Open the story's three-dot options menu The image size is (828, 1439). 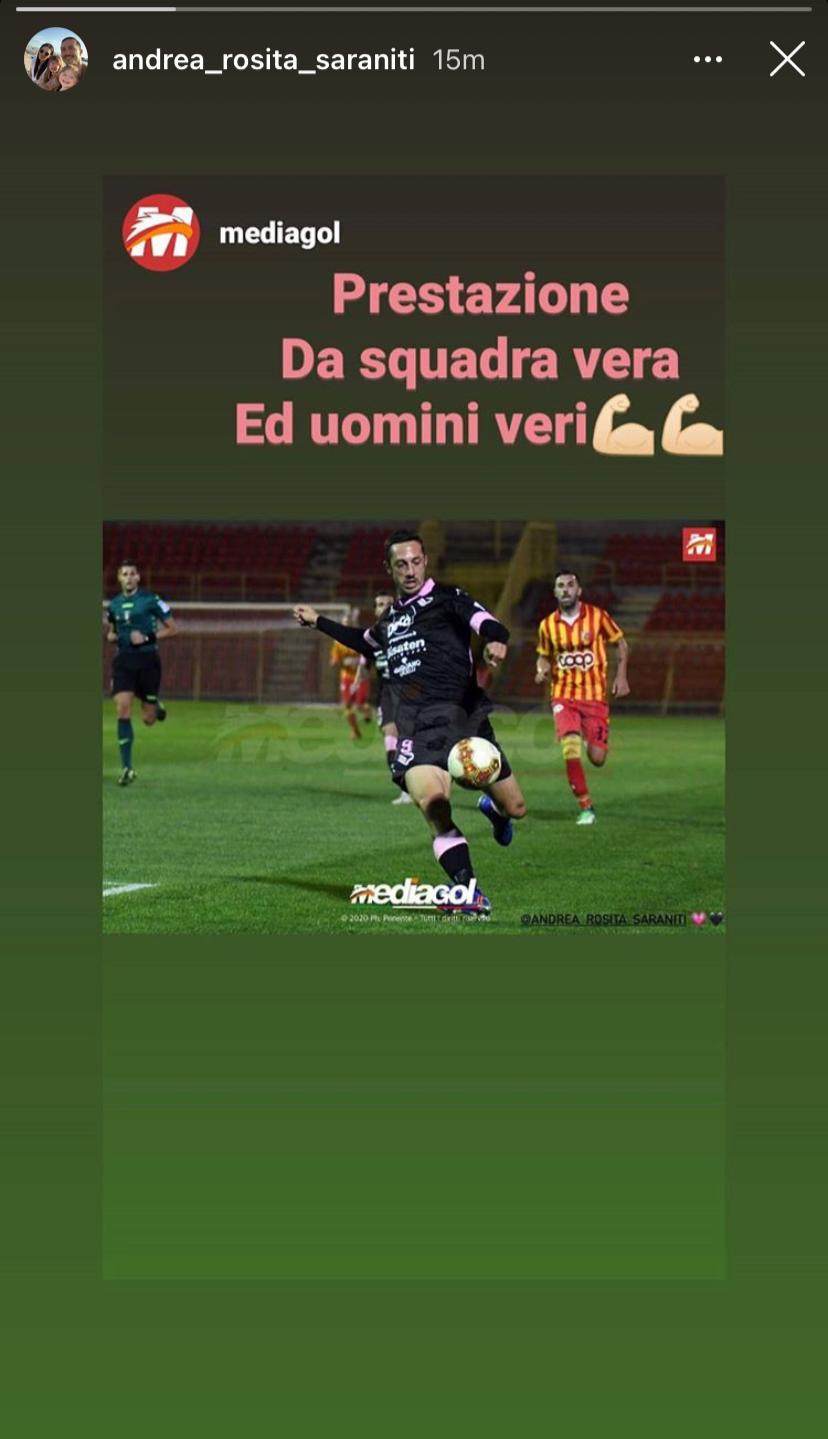[708, 60]
